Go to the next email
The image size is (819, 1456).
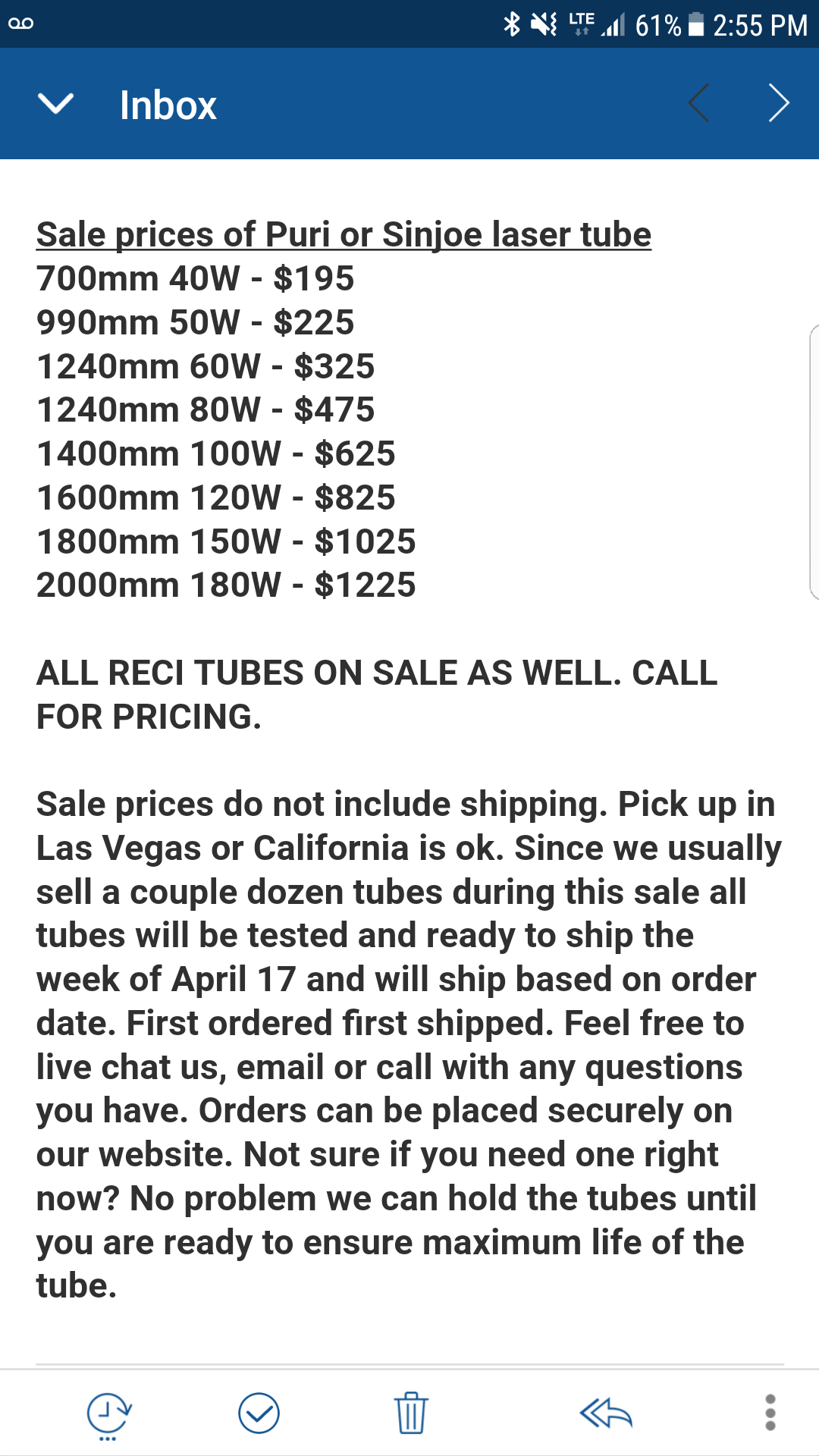778,103
